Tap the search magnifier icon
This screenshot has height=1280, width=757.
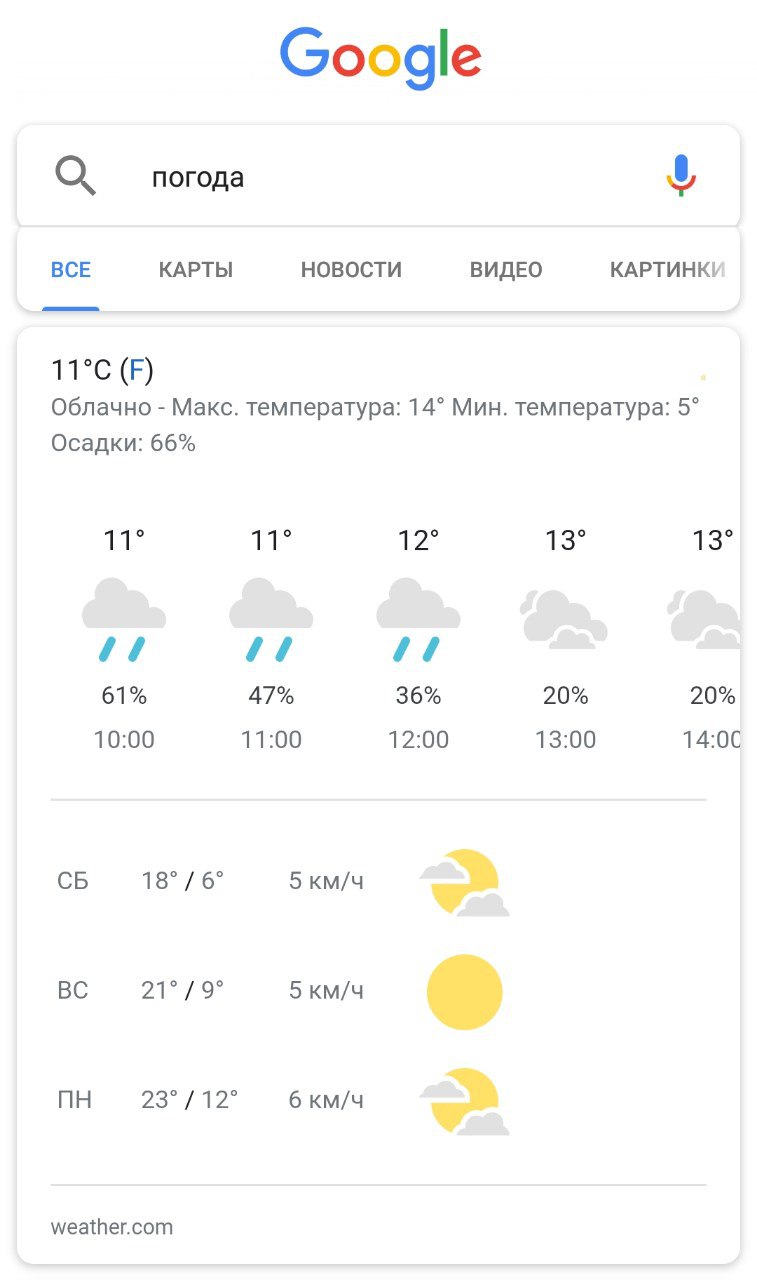click(x=75, y=177)
